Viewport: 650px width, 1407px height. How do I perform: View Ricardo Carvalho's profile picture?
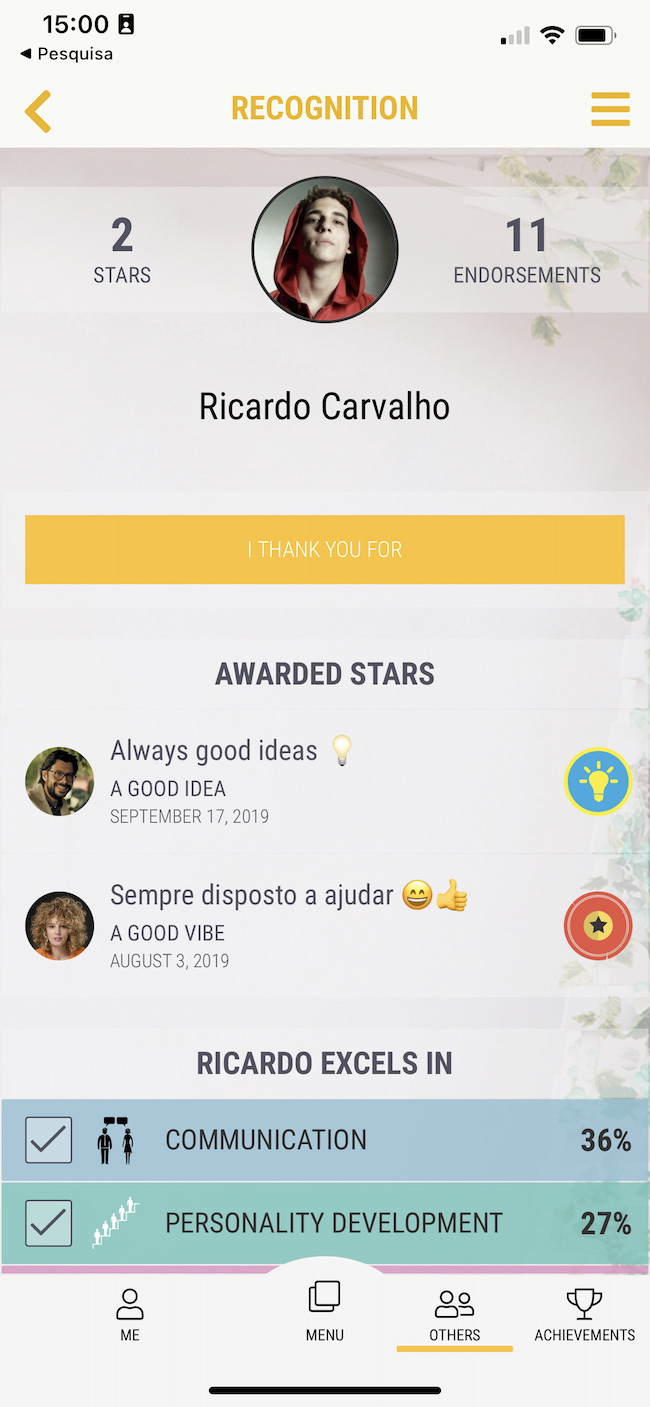pos(325,250)
